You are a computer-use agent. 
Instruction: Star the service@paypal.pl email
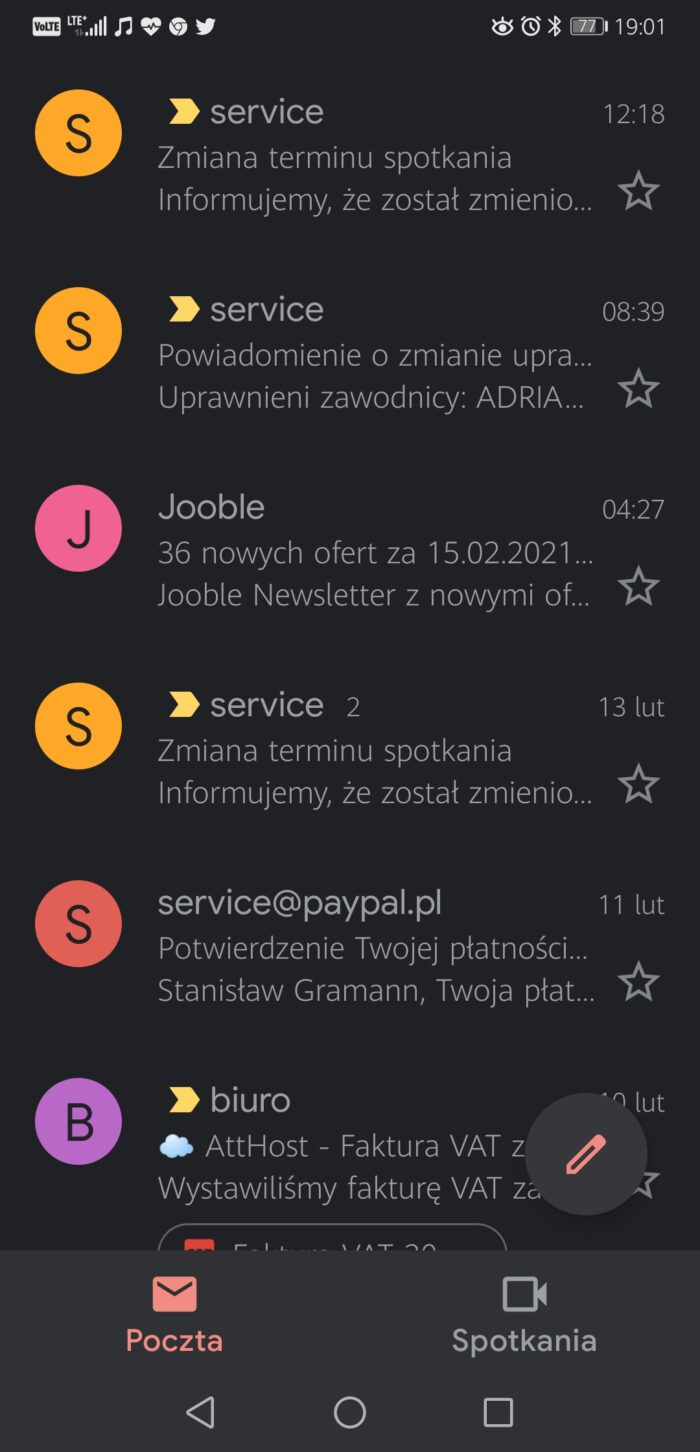[x=638, y=982]
